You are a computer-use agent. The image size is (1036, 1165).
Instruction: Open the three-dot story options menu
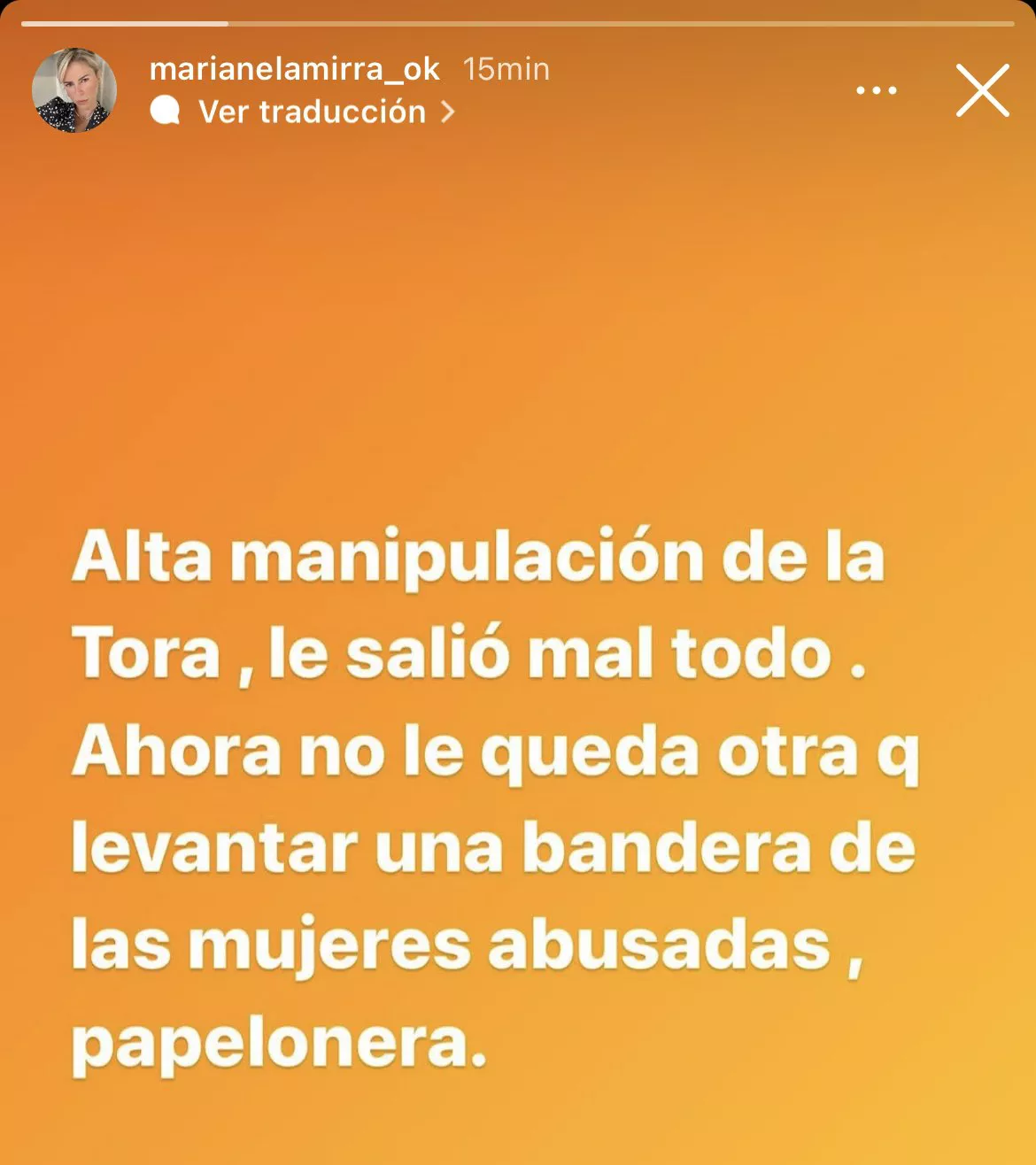coord(877,90)
